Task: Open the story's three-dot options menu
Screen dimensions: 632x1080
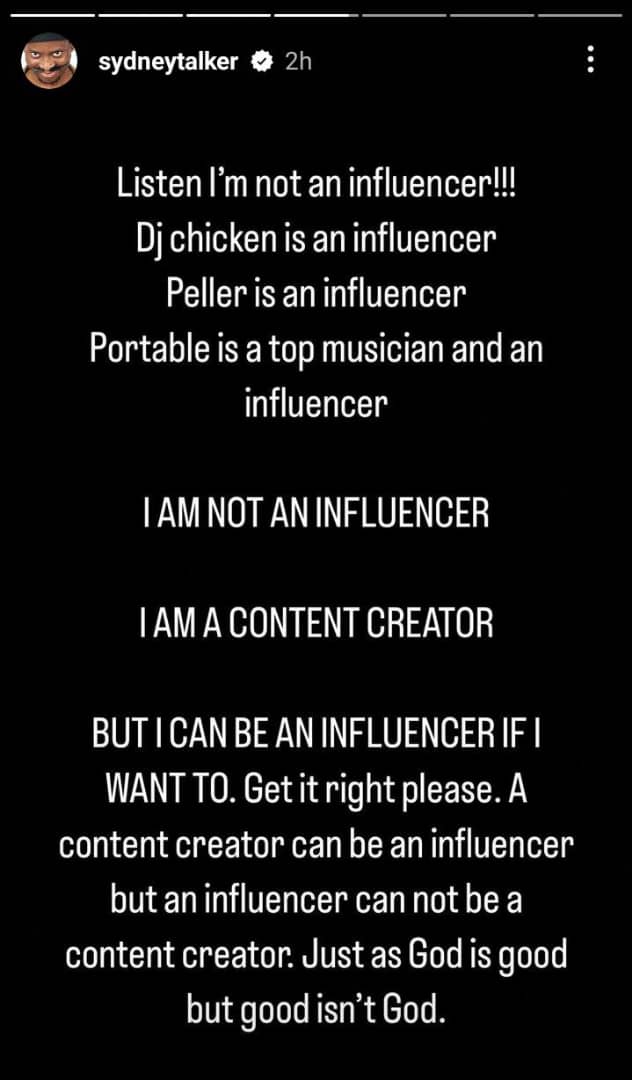Action: (591, 61)
